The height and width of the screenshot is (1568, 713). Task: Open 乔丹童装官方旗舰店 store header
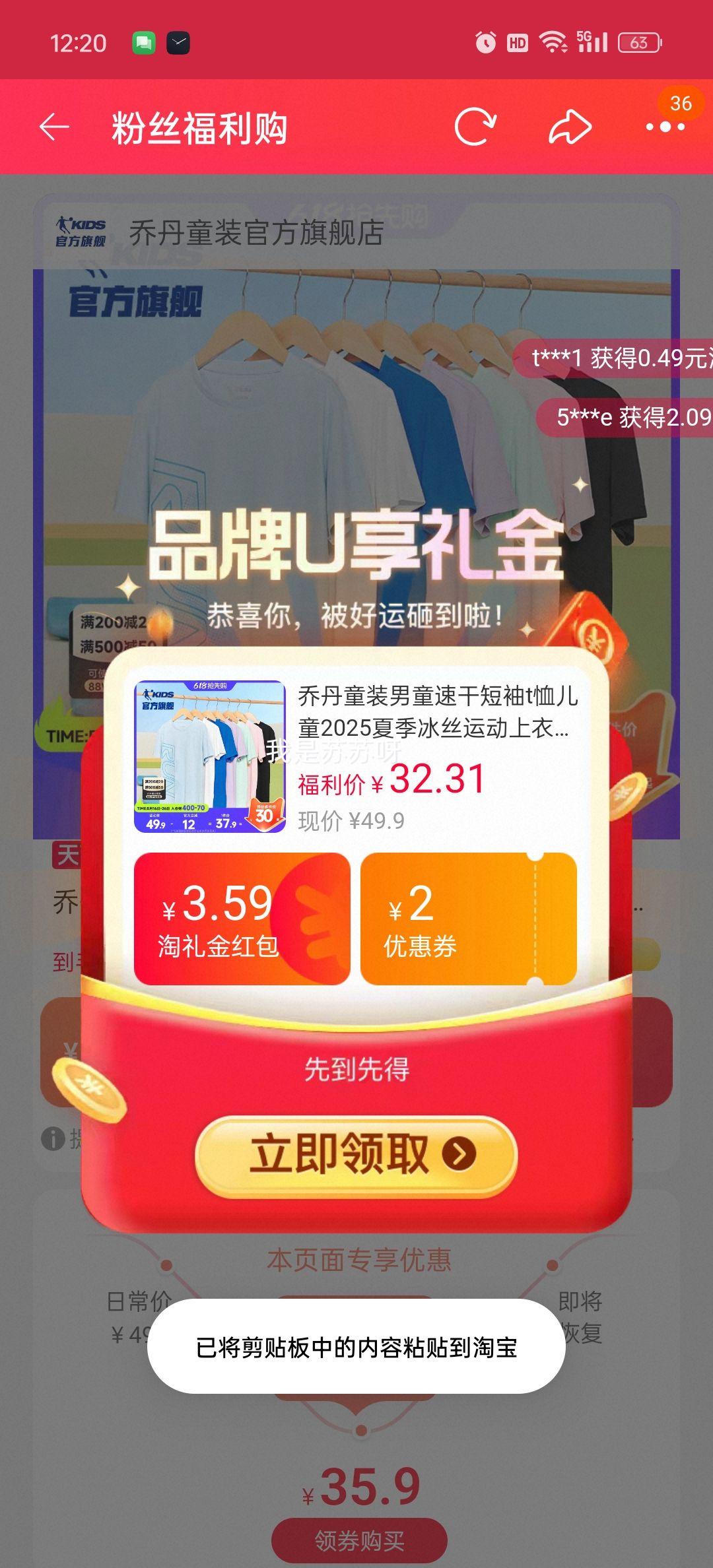[256, 232]
